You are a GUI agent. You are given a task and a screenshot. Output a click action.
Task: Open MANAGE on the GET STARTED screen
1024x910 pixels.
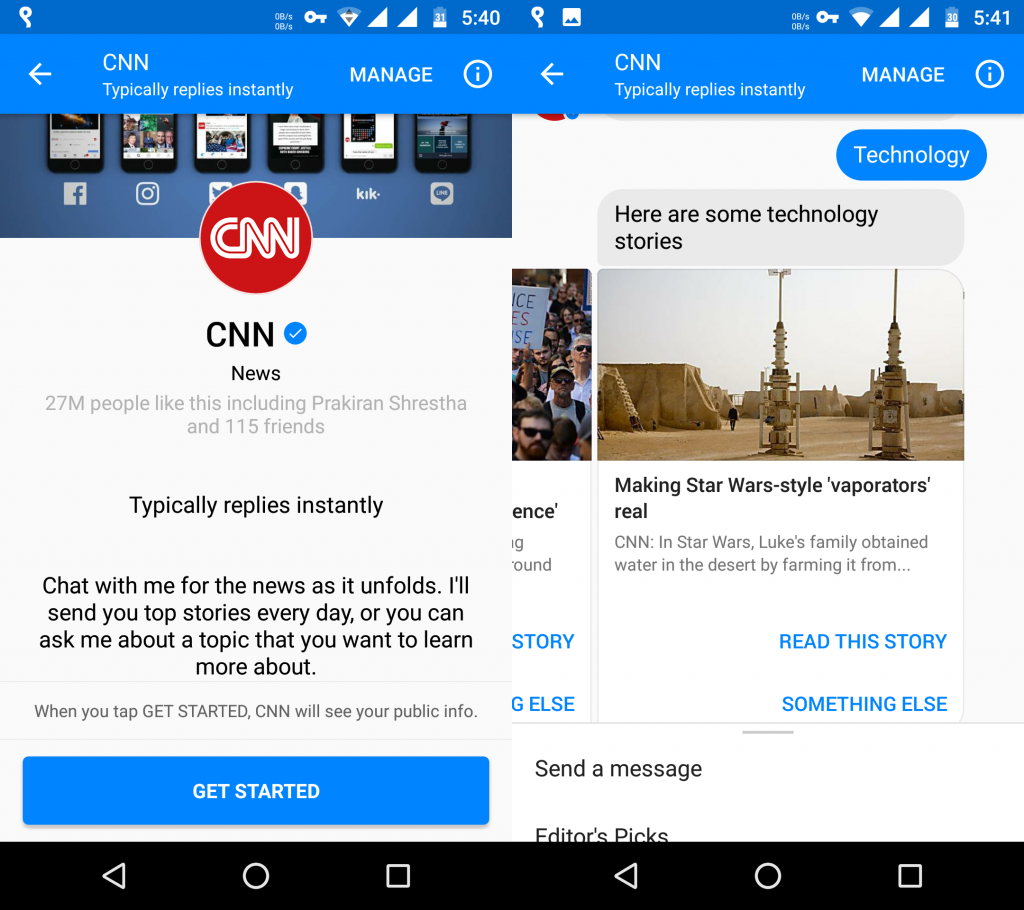pos(391,75)
